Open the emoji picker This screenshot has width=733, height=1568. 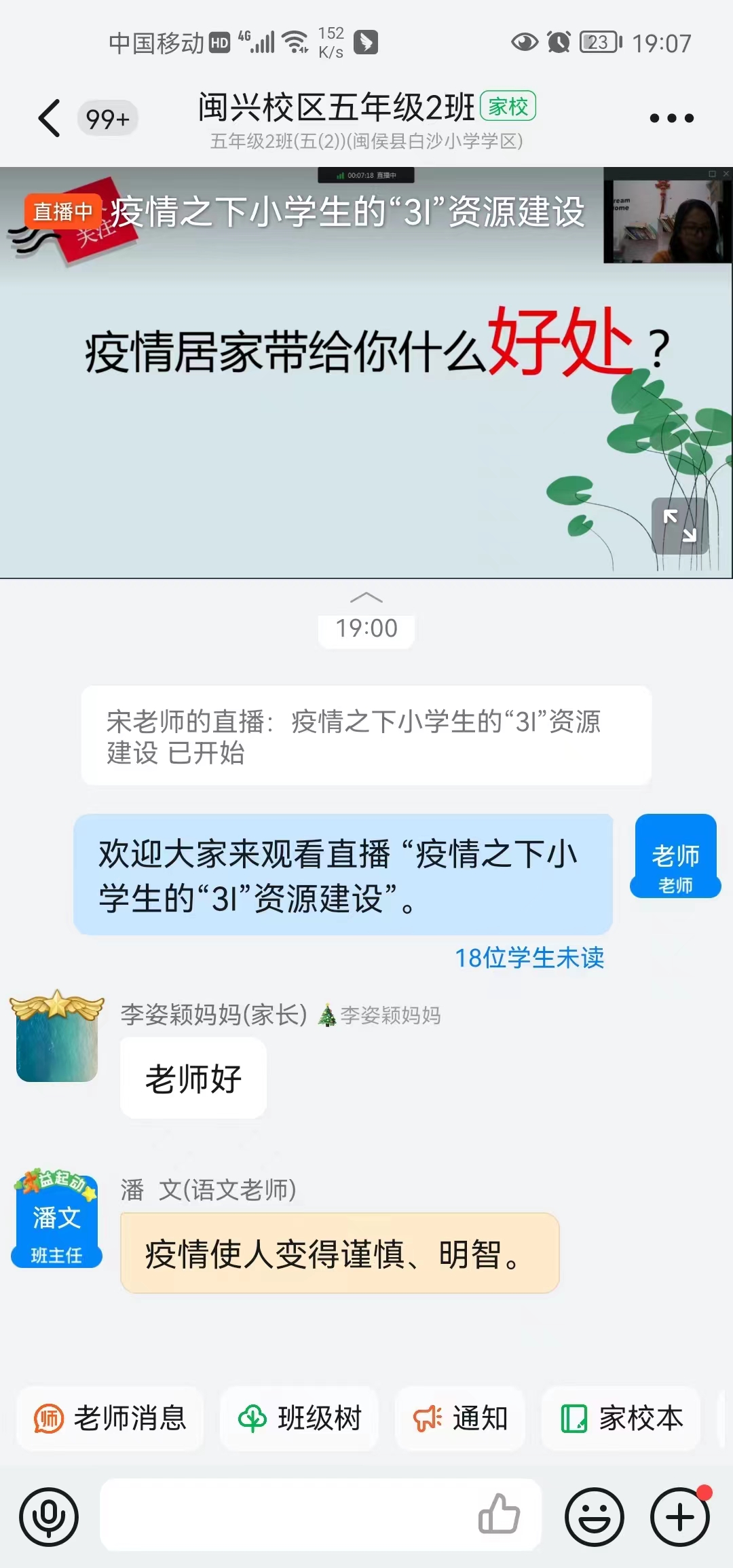click(595, 1516)
